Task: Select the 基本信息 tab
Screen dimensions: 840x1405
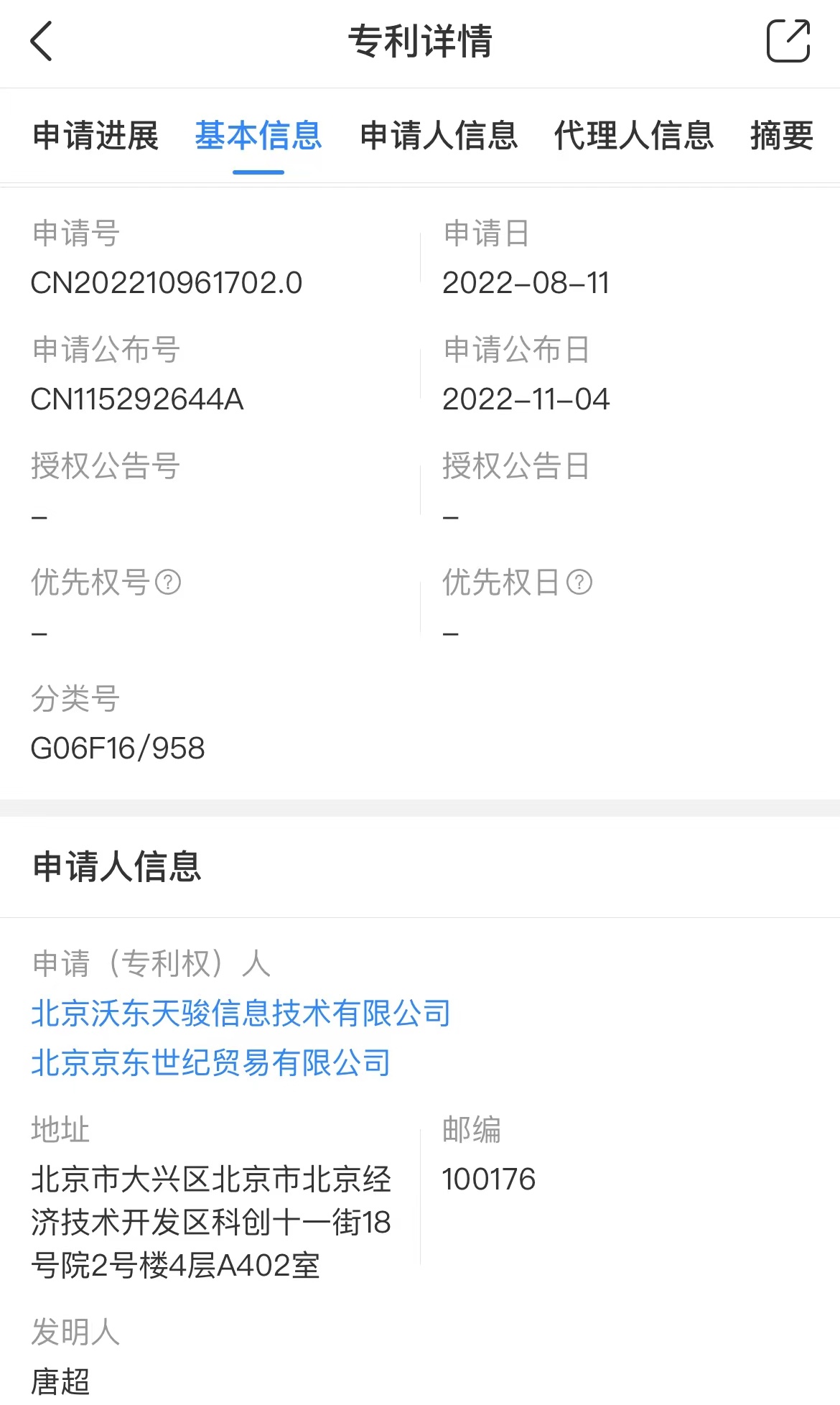Action: [x=258, y=136]
